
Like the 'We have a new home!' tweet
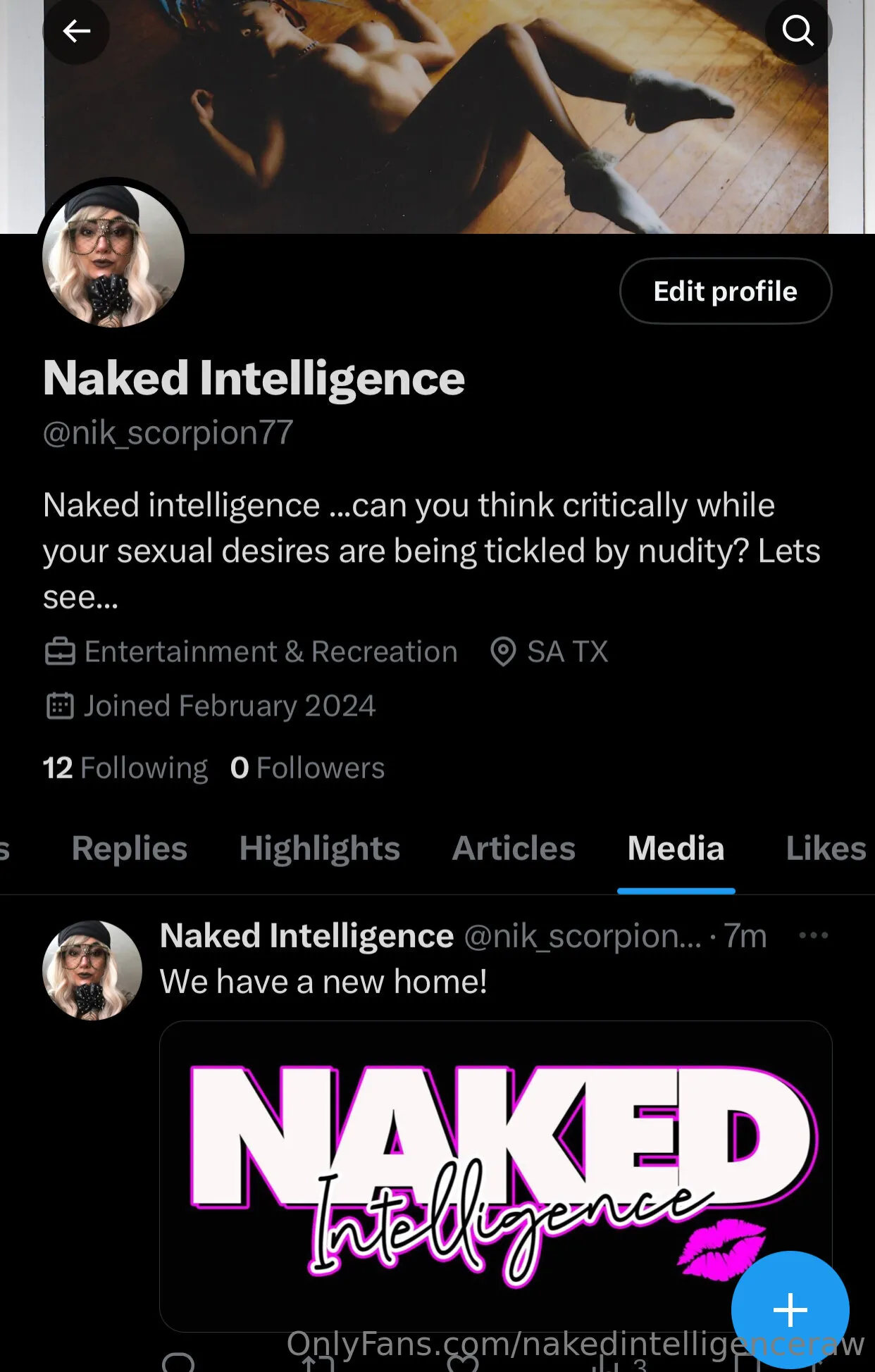pyautogui.click(x=461, y=1366)
